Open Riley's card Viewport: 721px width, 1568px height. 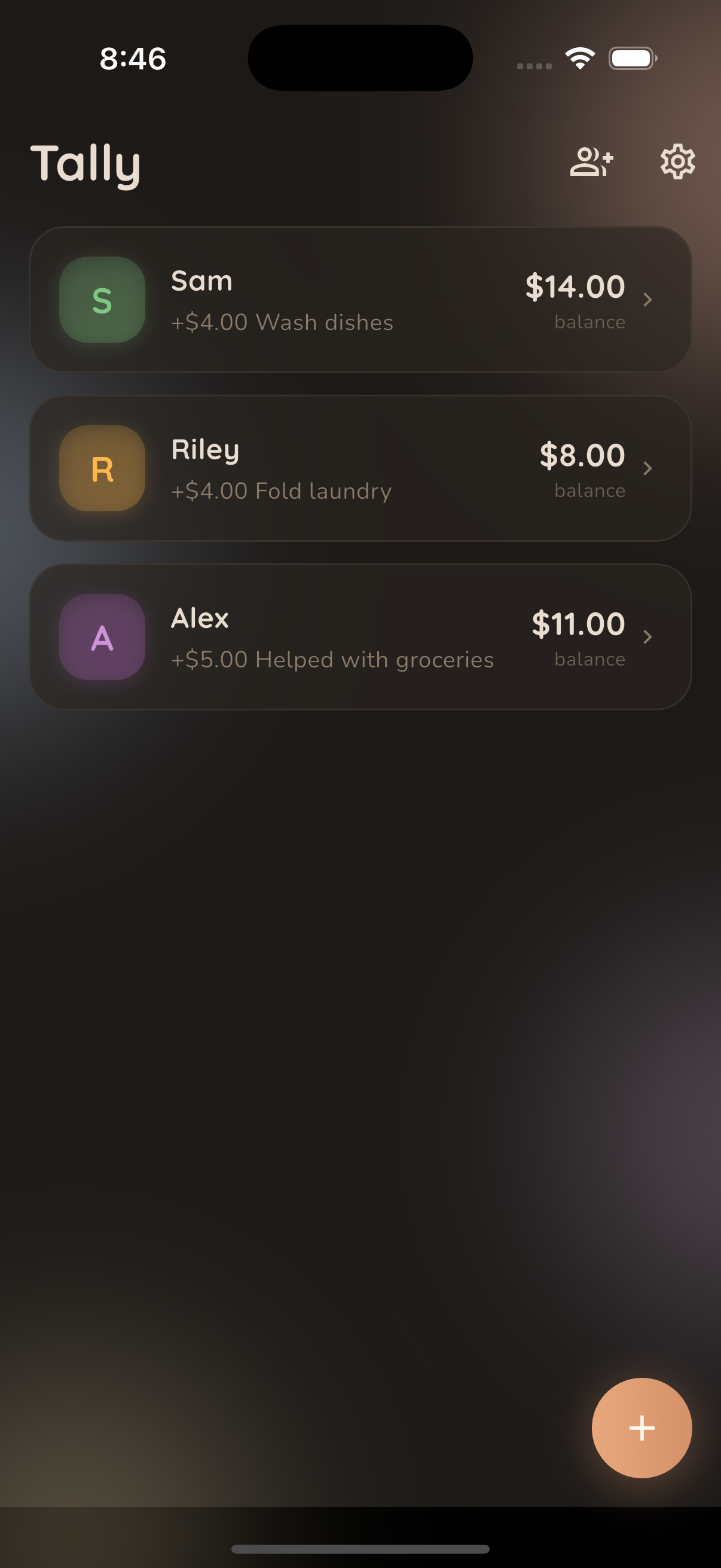point(360,468)
